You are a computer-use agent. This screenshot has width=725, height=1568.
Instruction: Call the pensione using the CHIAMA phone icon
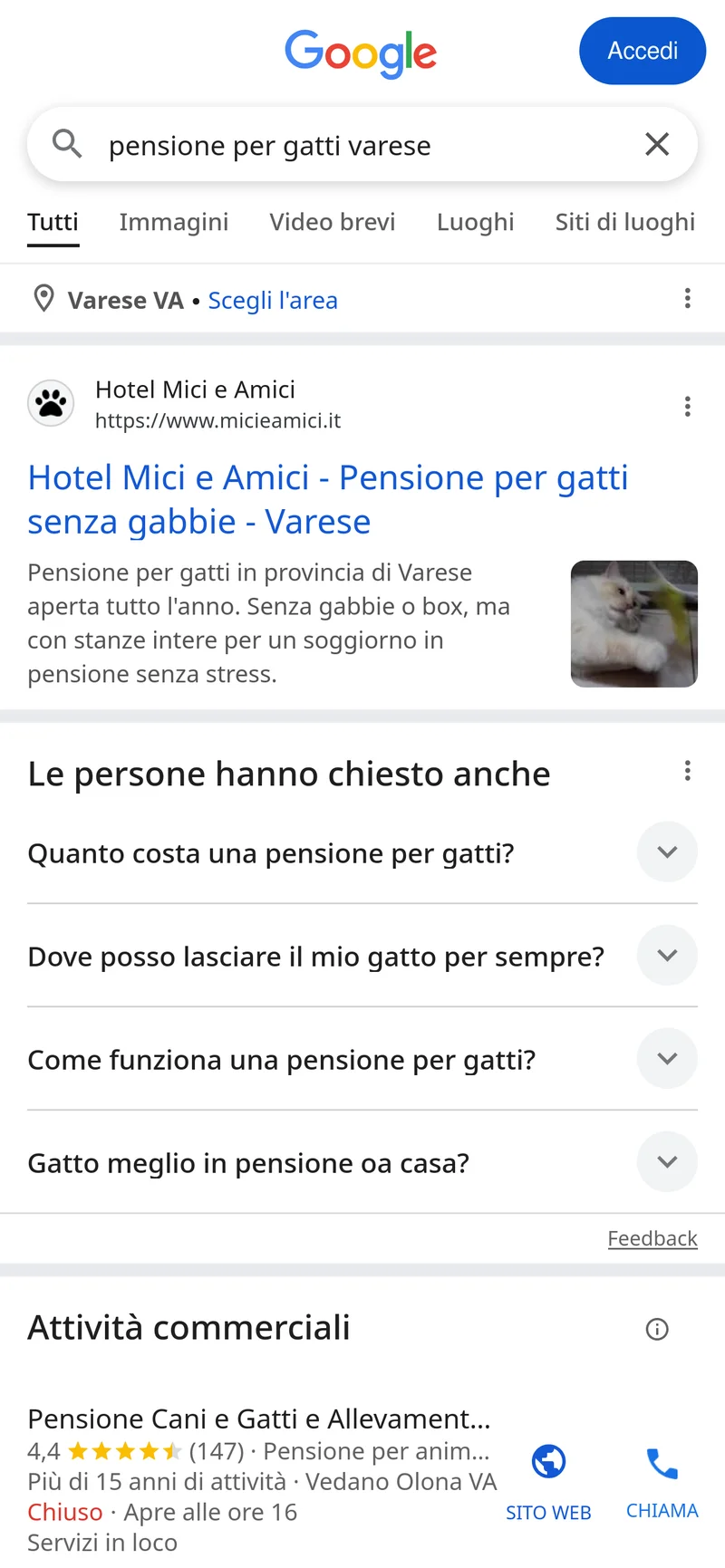[x=662, y=1461]
